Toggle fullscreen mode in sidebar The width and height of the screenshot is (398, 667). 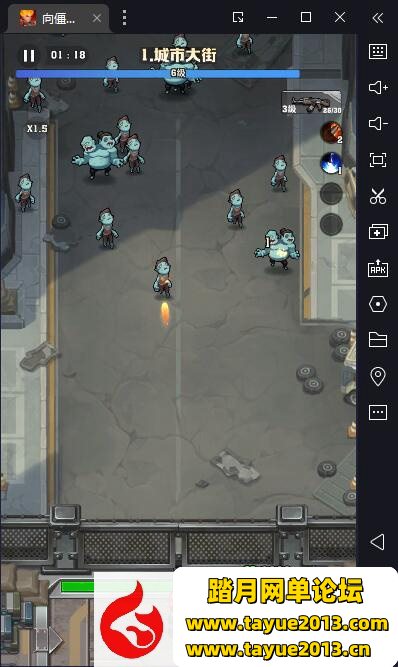point(378,160)
